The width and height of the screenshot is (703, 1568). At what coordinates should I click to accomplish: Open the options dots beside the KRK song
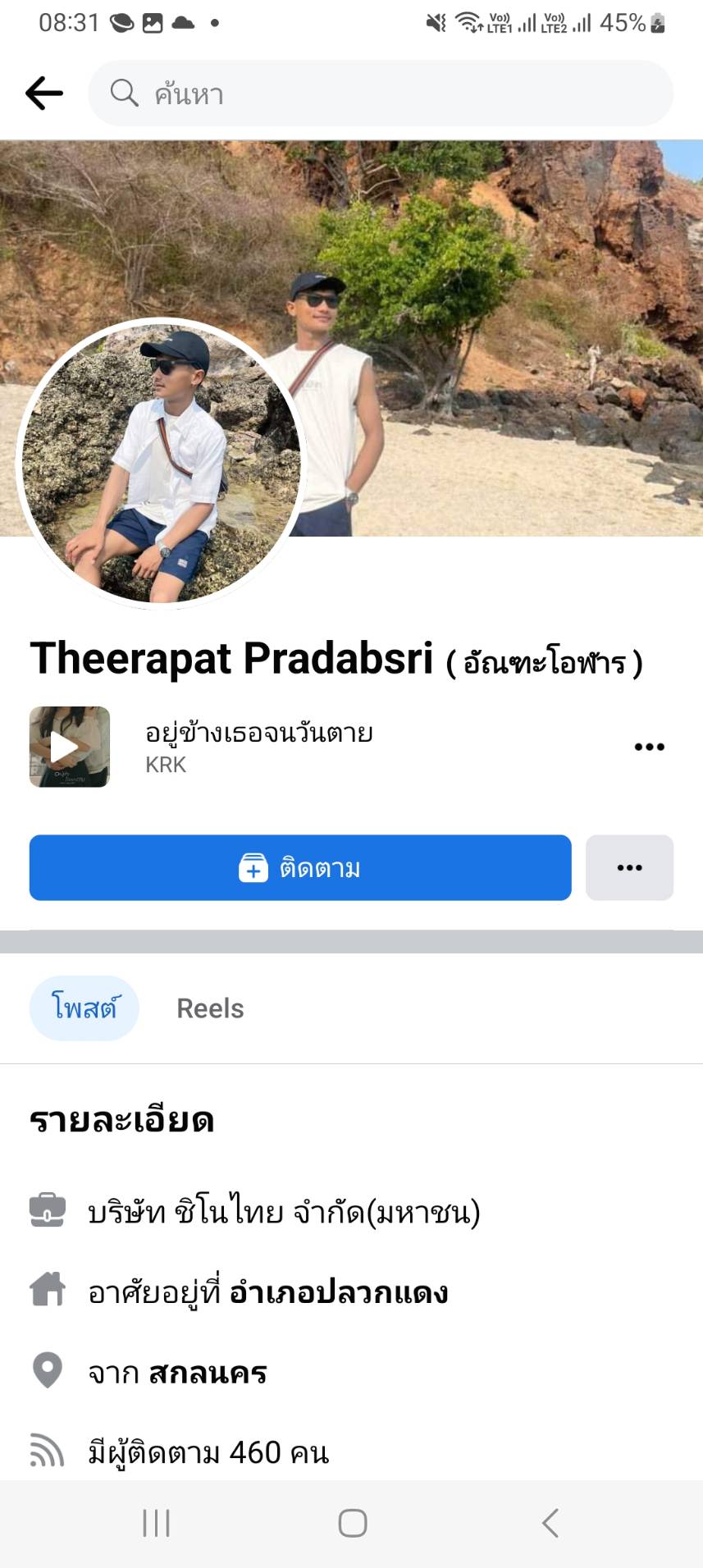tap(649, 747)
